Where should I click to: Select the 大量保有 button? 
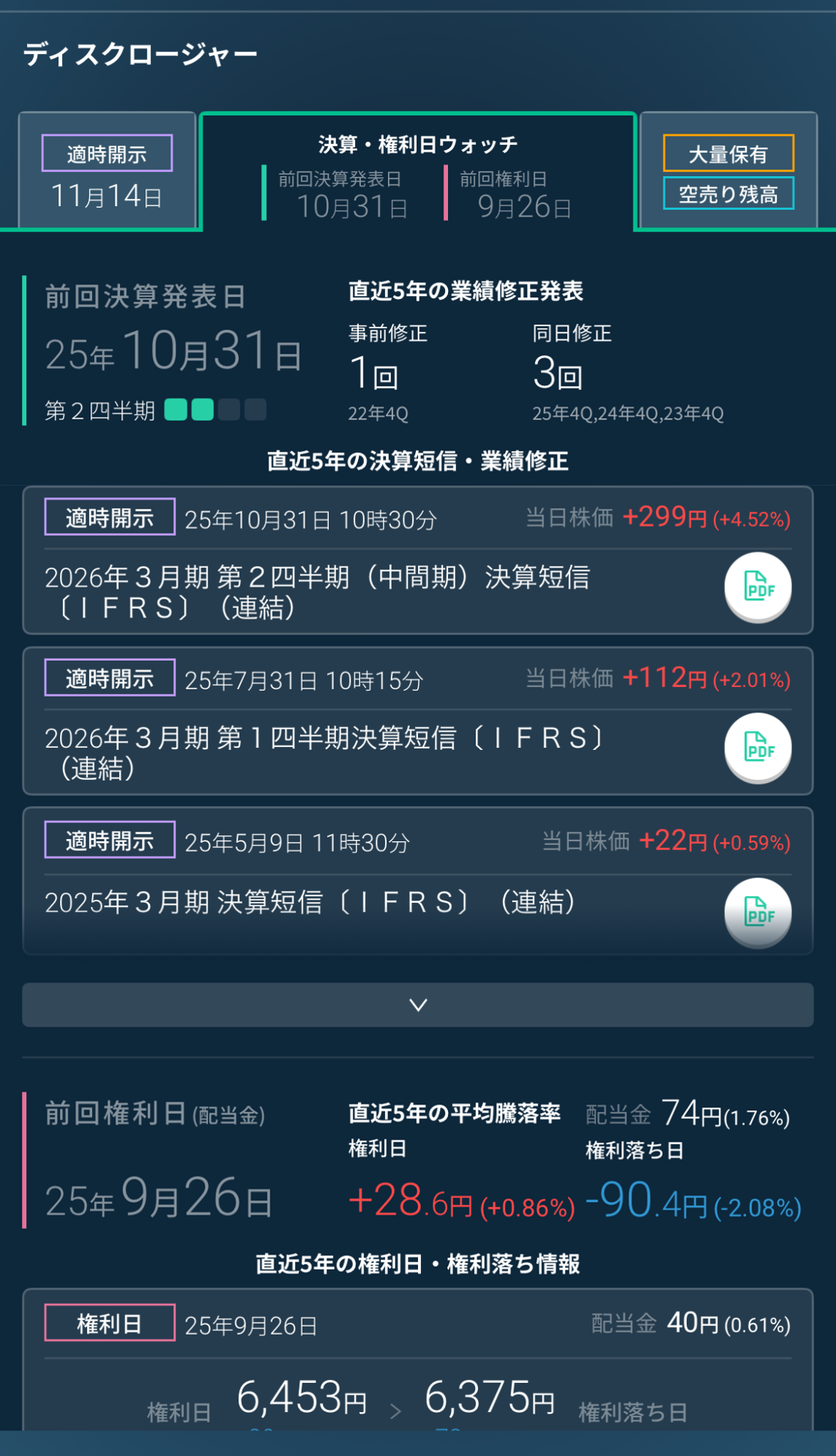[x=728, y=154]
